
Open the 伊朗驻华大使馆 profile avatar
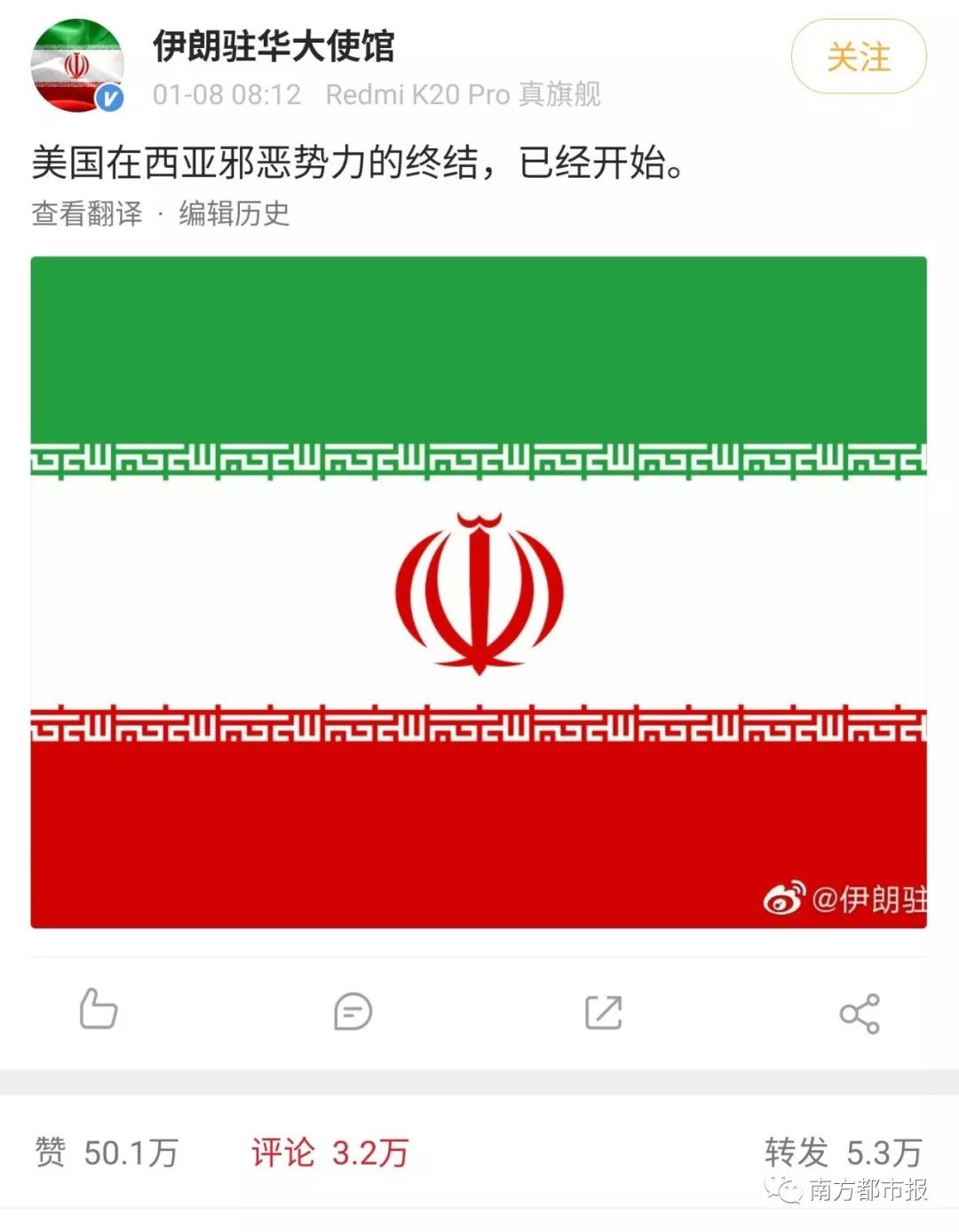point(77,66)
